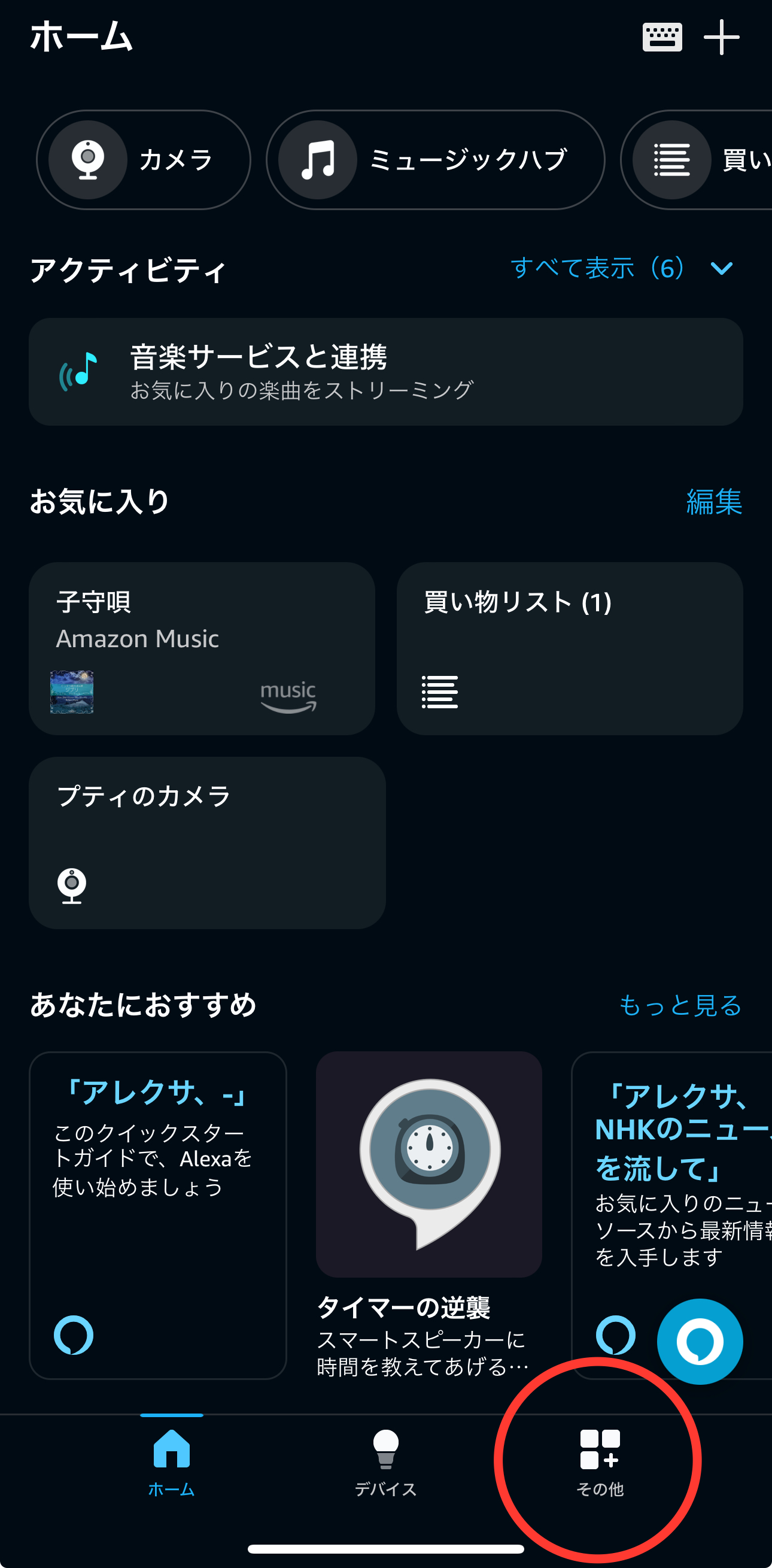Switch to the その他 tab

tap(600, 1462)
